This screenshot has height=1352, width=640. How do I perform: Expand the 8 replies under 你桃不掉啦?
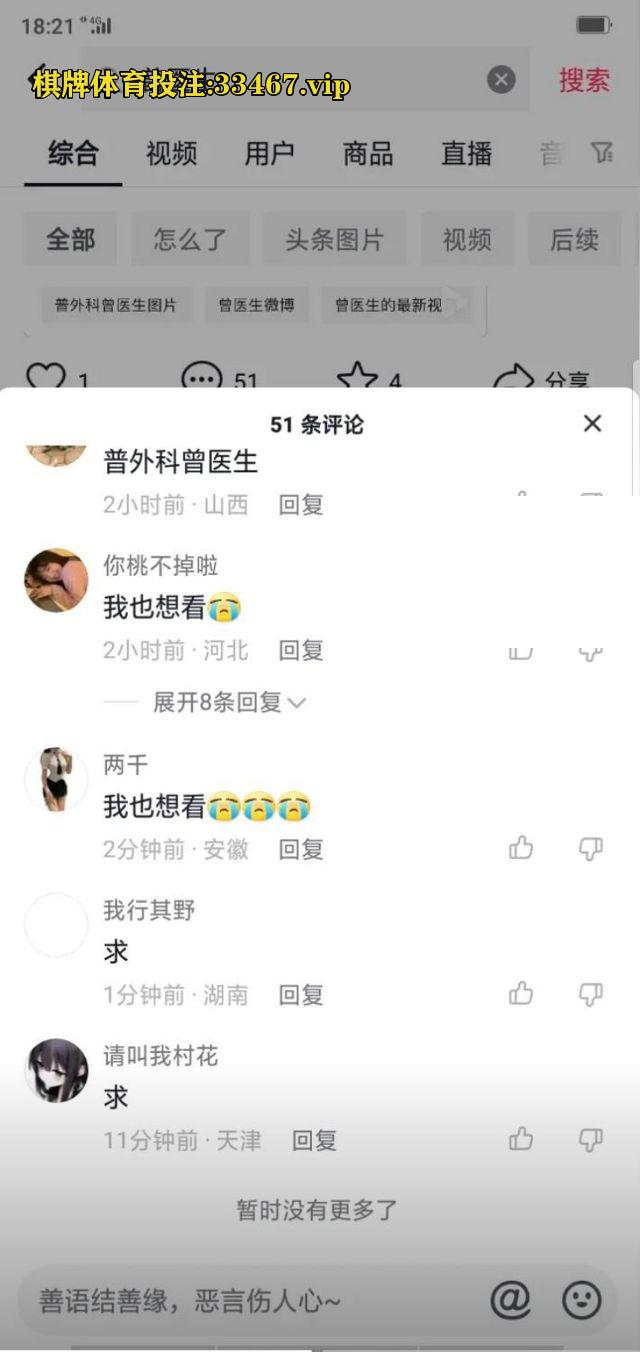(x=229, y=703)
